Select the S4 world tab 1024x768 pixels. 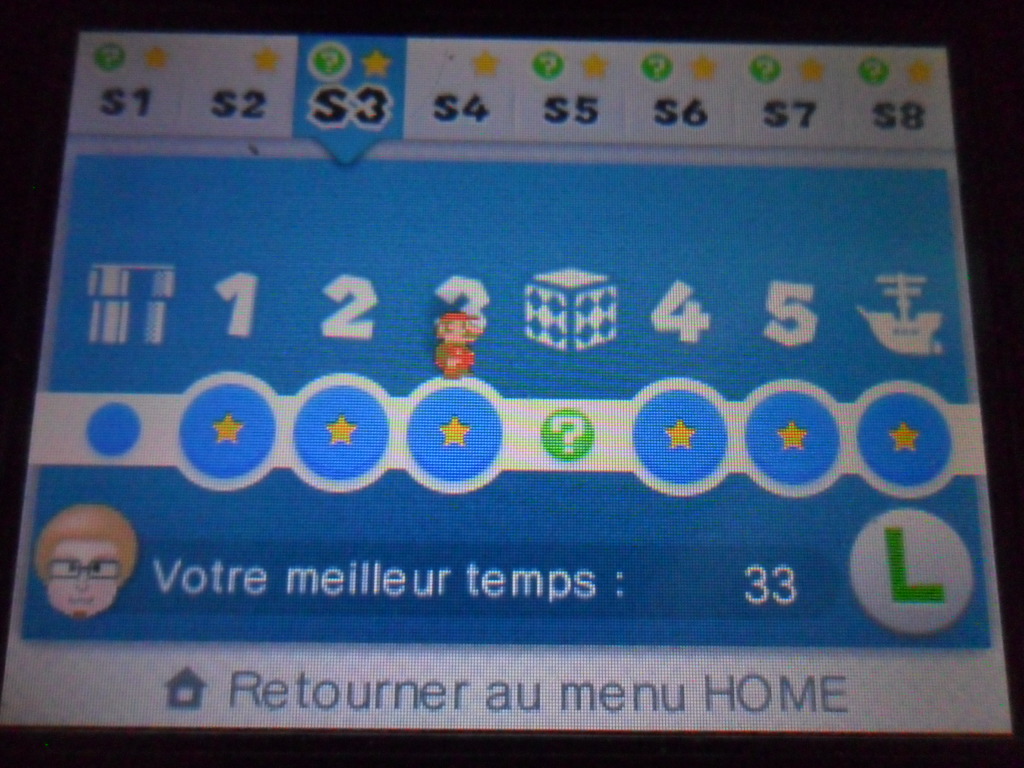tap(460, 92)
